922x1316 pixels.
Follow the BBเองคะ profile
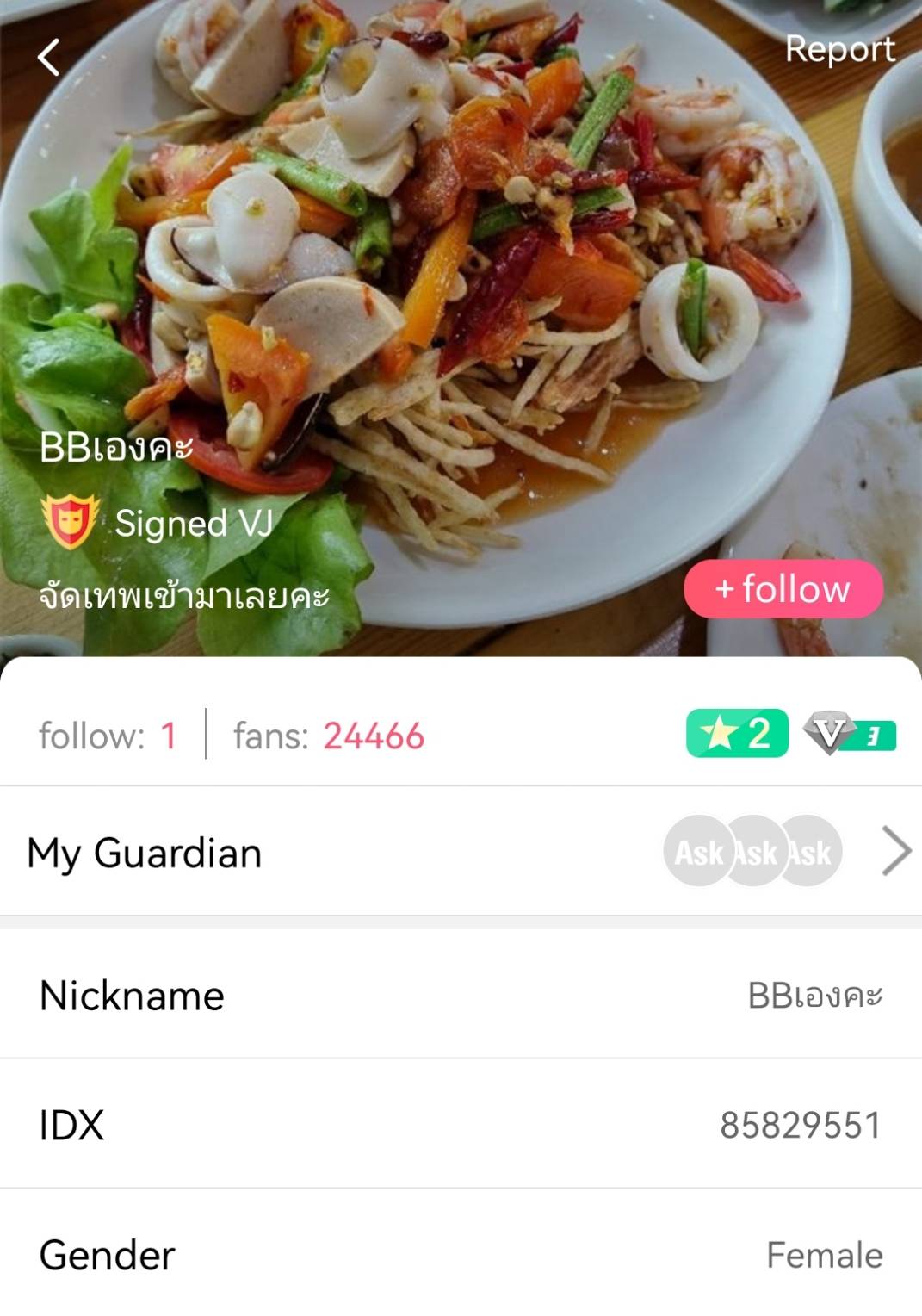coord(783,590)
